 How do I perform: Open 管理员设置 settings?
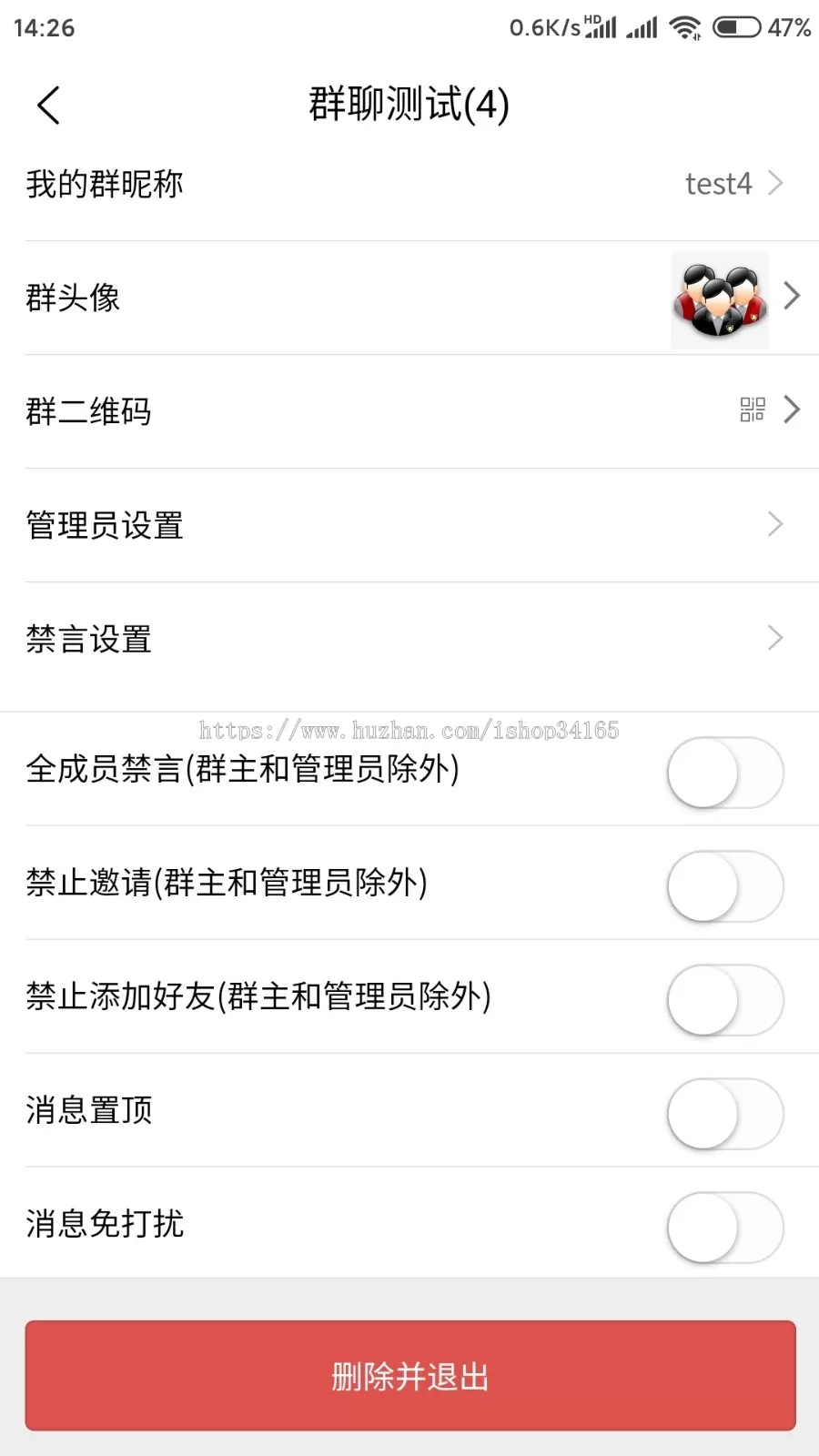(x=409, y=525)
